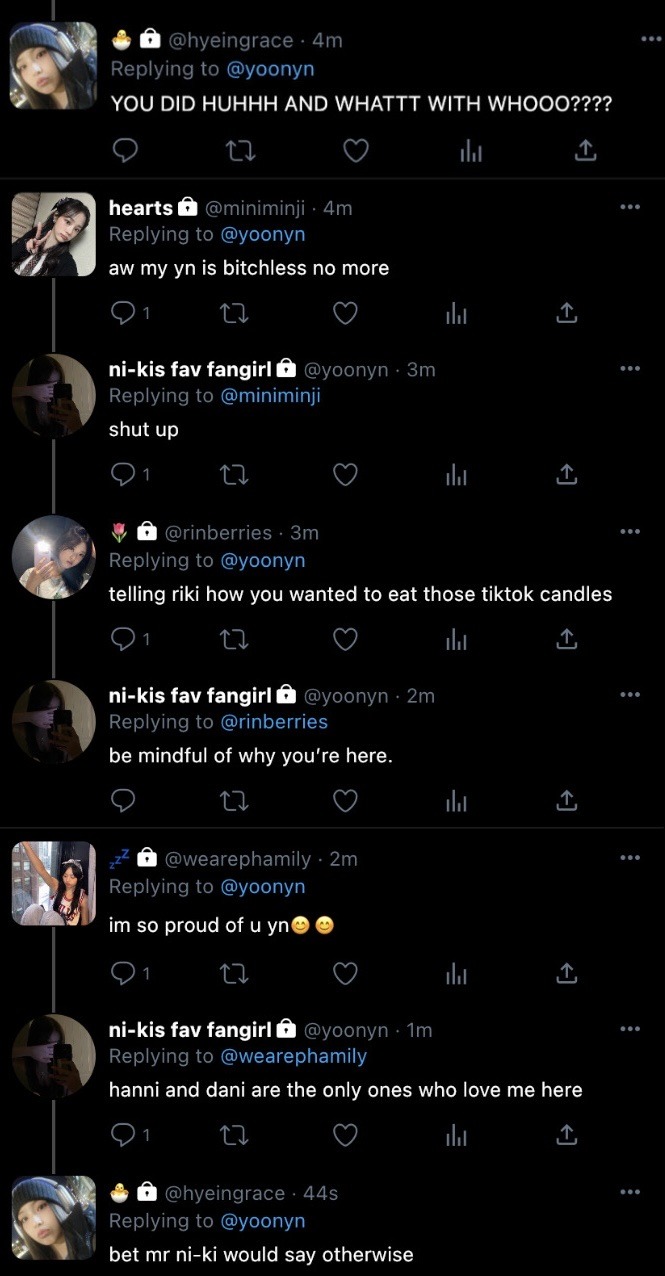Like hyeingrace's 'YOU DID HUHHH' reply
This screenshot has height=1276, width=665.
tap(356, 151)
